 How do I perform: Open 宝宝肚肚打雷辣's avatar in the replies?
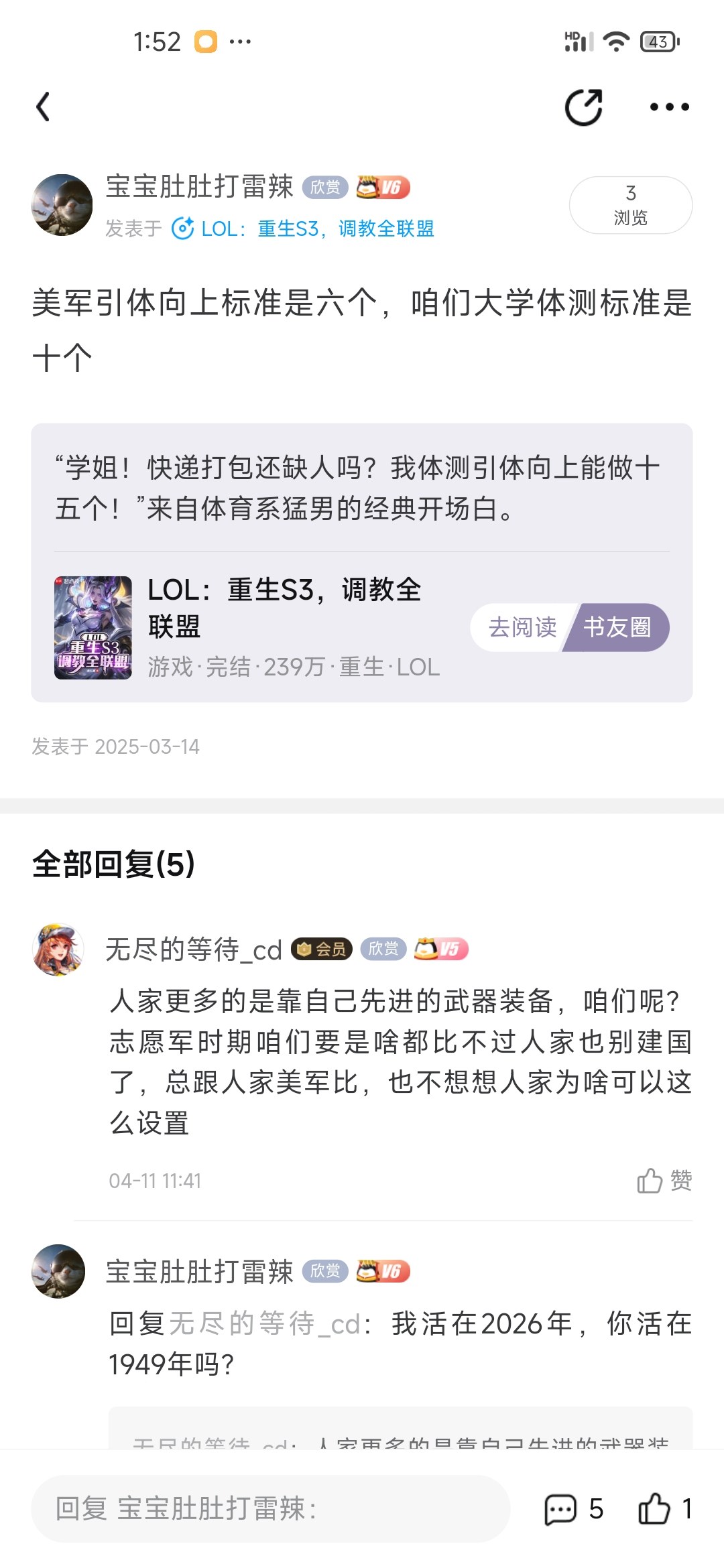(x=58, y=1271)
